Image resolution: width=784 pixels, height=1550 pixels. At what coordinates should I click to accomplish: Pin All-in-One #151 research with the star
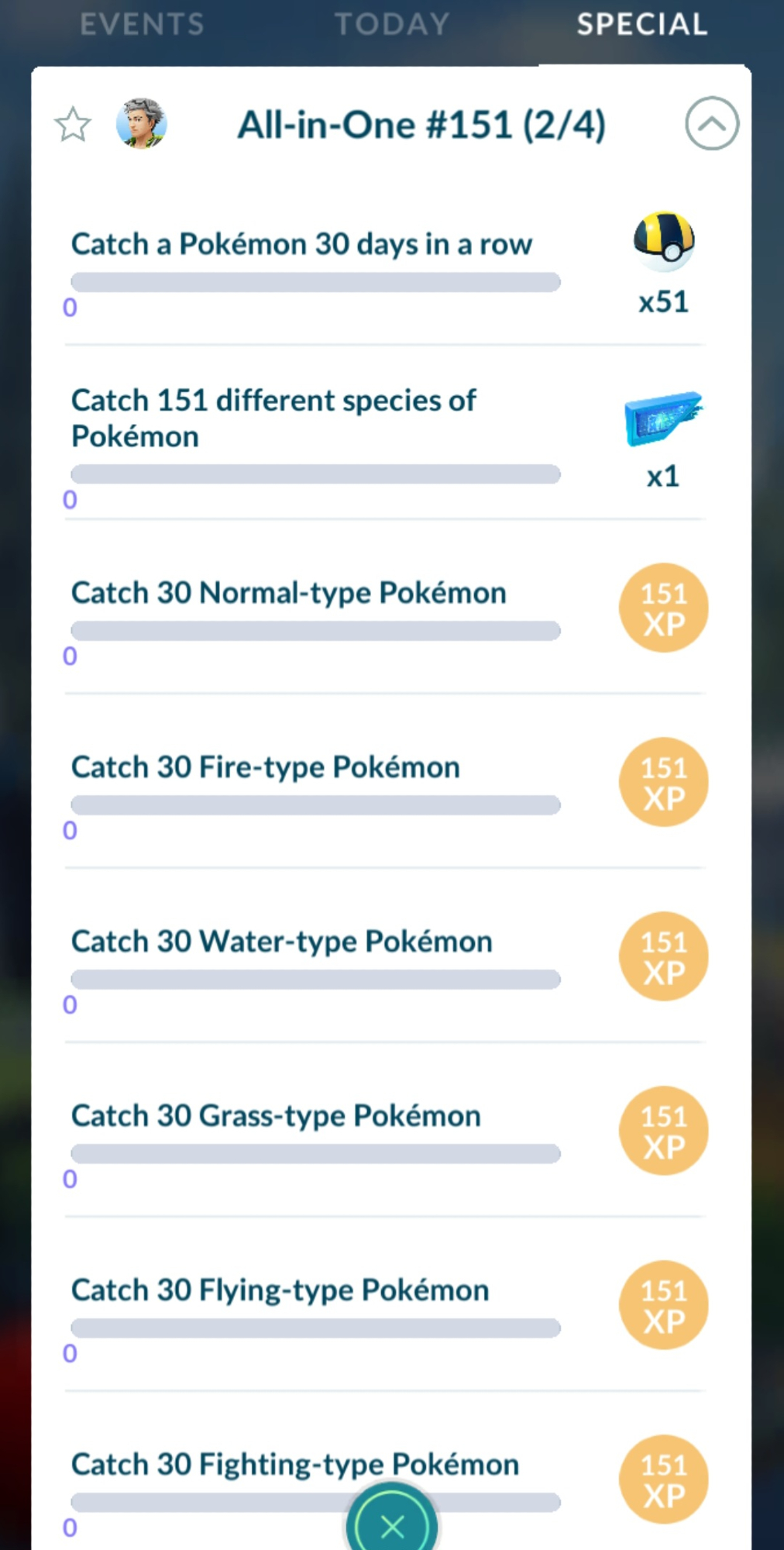point(73,125)
